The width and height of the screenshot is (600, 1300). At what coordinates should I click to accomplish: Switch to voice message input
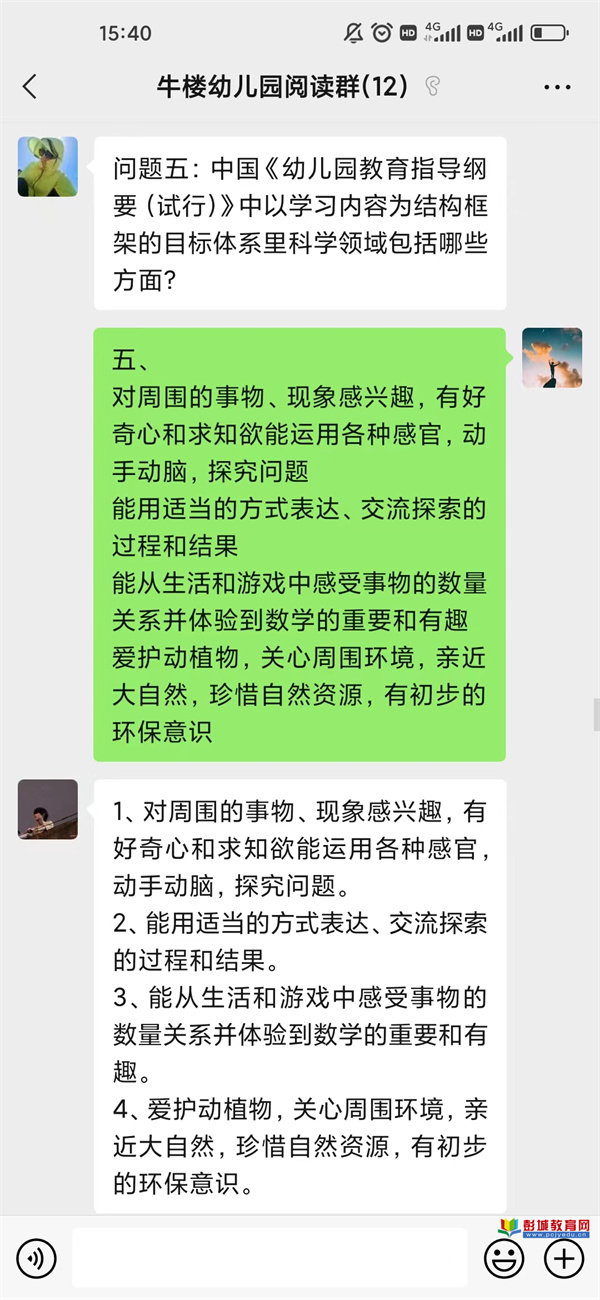[37, 1257]
